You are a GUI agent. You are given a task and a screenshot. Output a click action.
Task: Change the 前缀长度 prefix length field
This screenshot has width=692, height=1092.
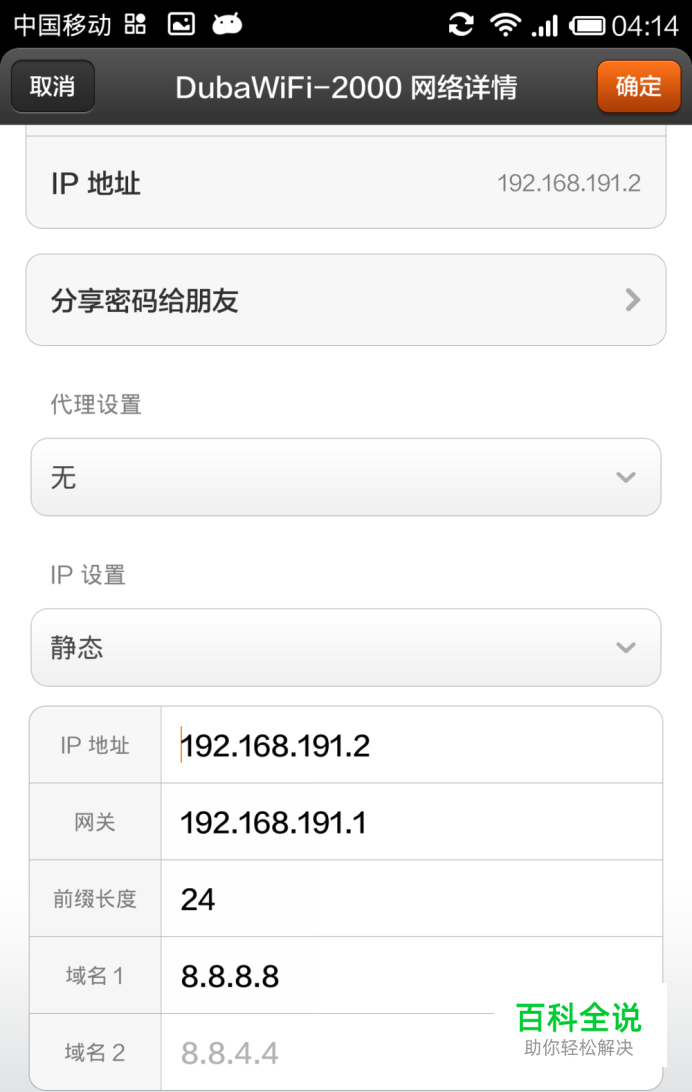coord(410,899)
